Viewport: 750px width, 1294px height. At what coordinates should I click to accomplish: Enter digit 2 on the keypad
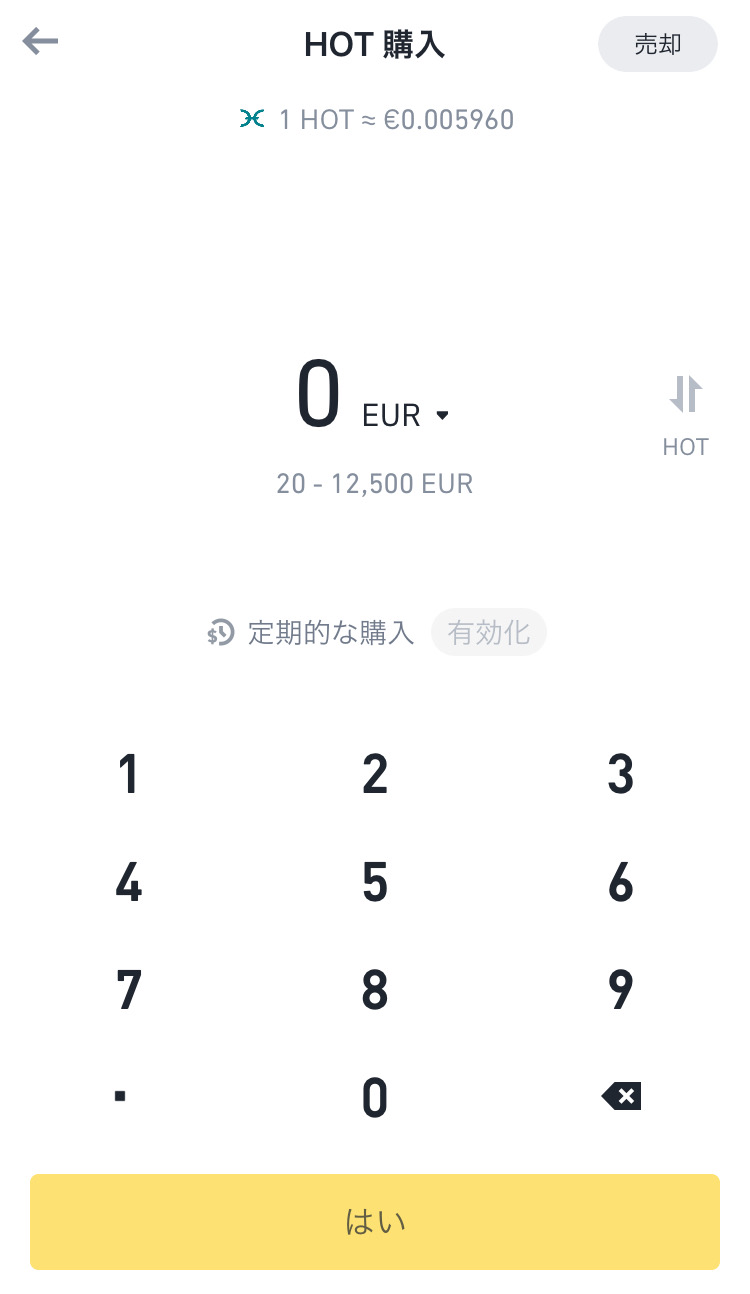[375, 775]
